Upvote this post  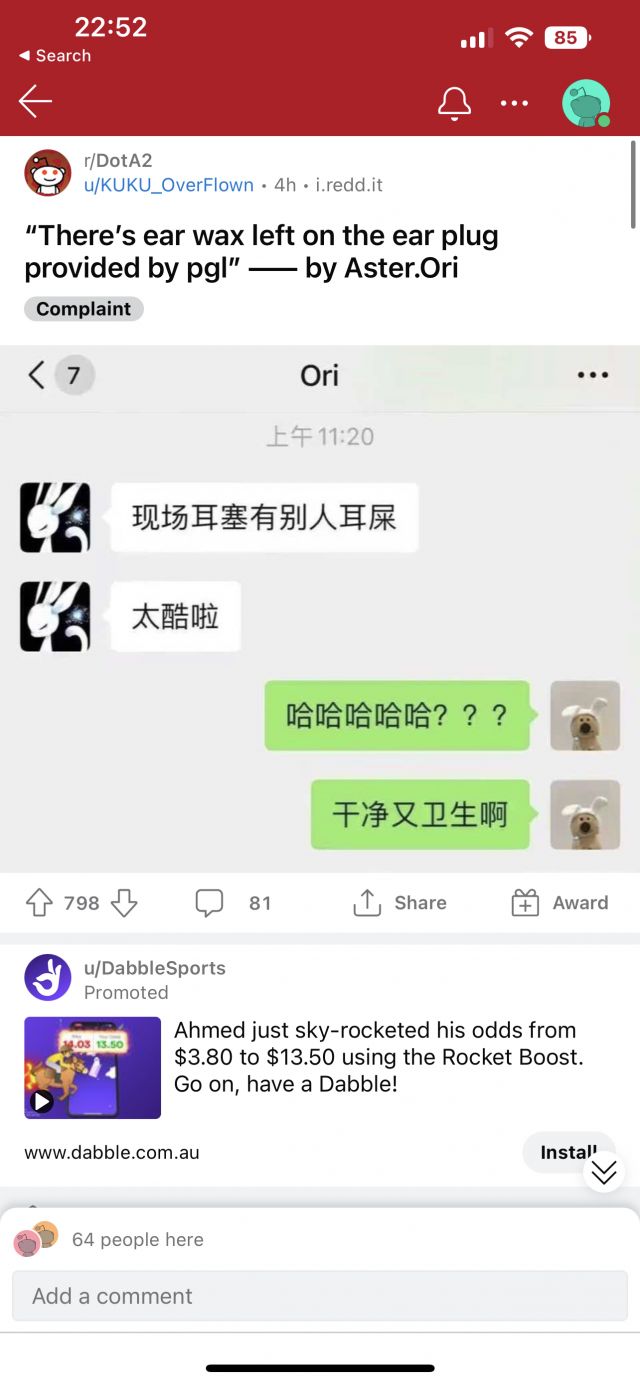tap(39, 903)
